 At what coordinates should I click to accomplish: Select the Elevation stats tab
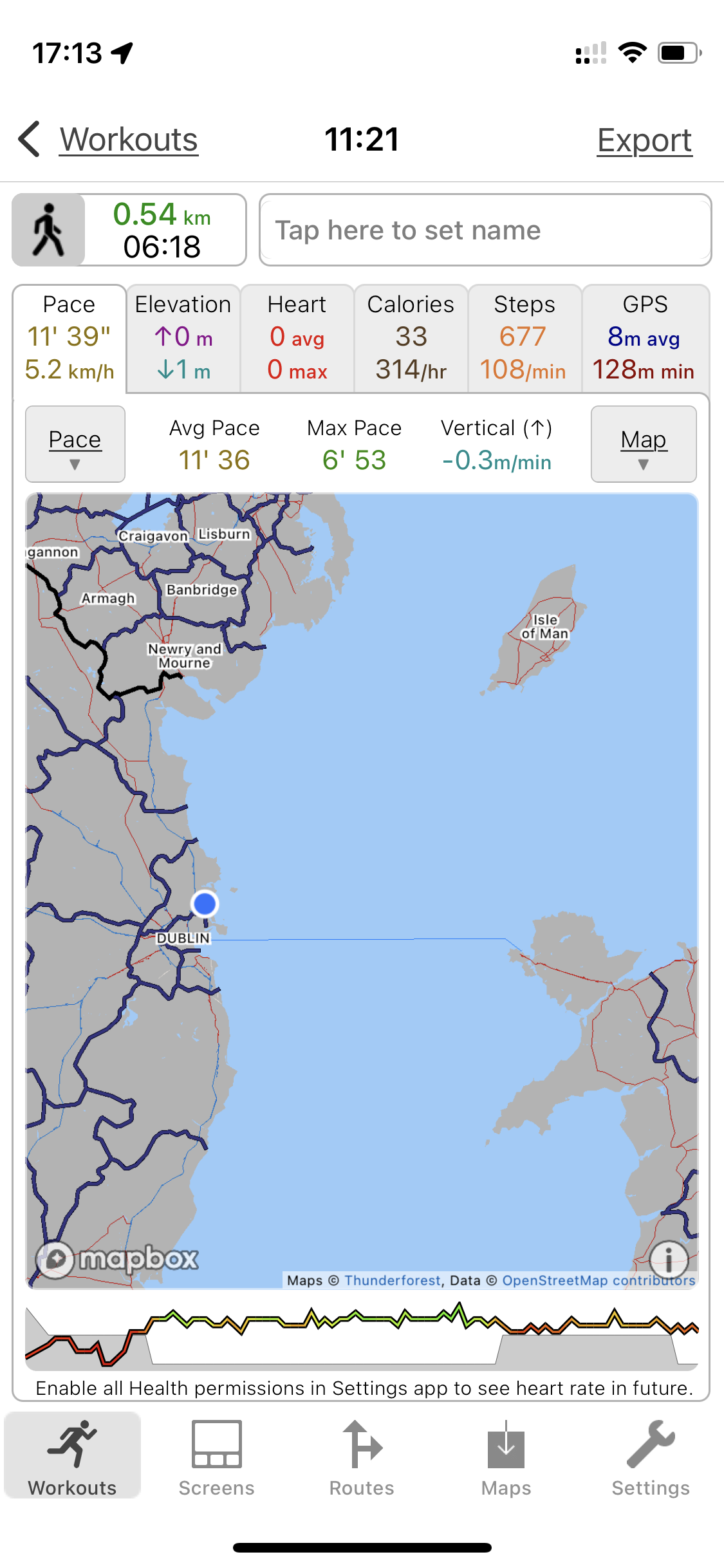coord(183,338)
